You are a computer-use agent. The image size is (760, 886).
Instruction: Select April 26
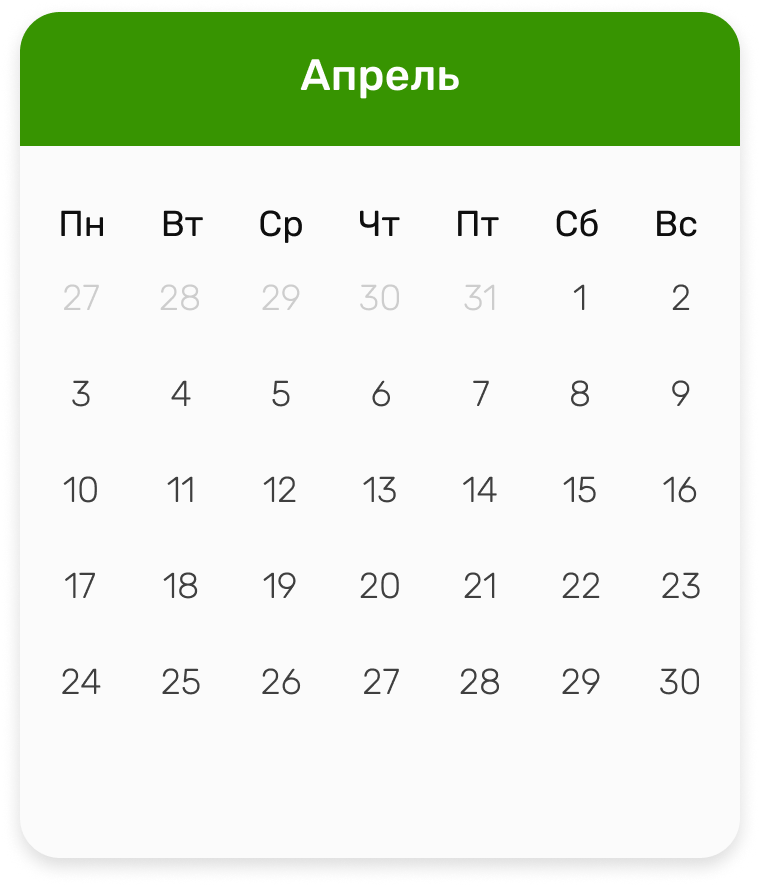coord(280,682)
